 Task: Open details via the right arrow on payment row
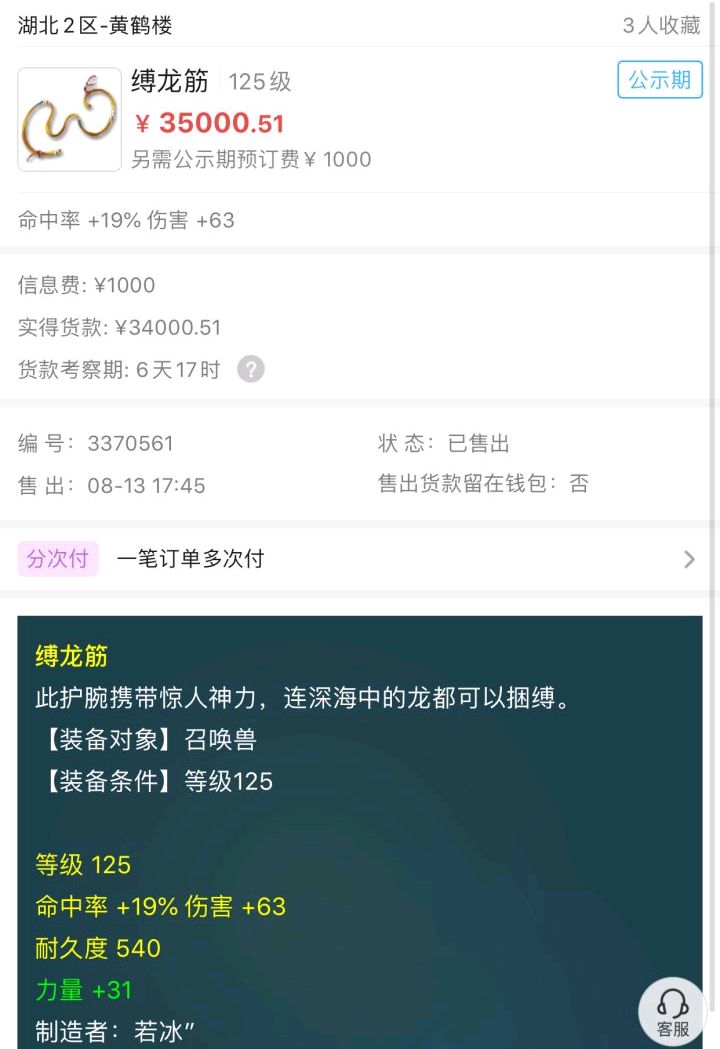[x=688, y=559]
